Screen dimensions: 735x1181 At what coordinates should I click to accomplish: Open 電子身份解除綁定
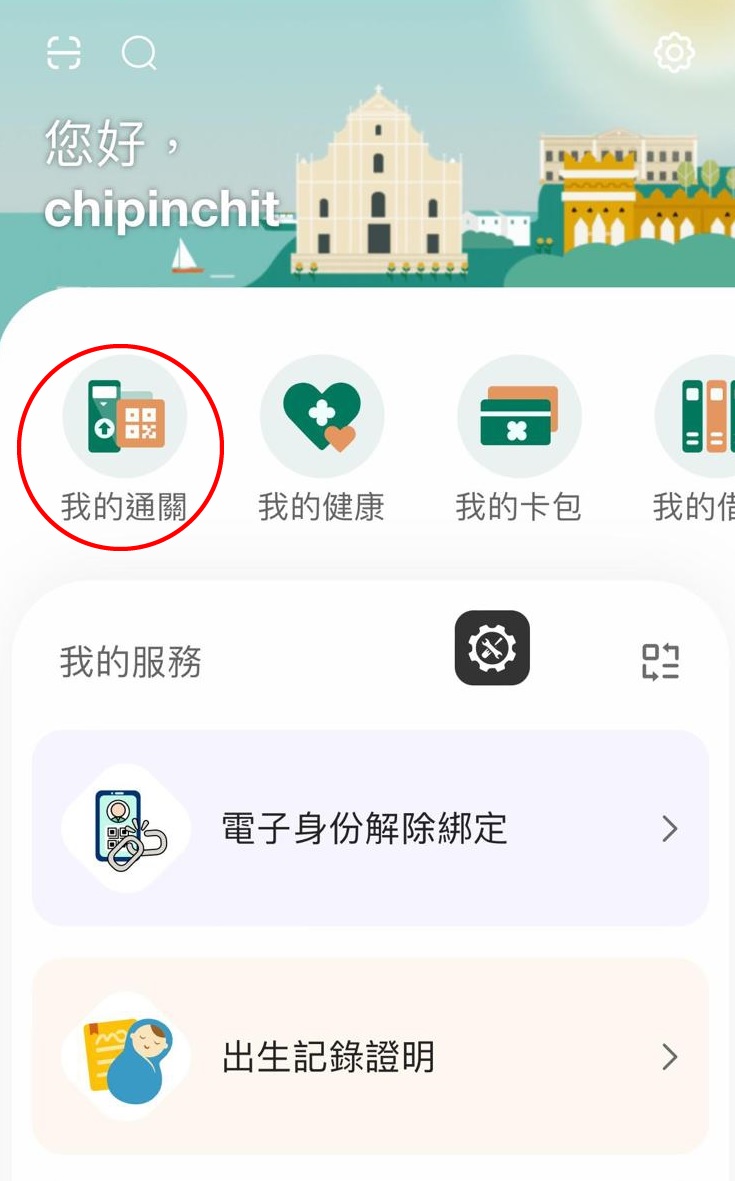point(370,828)
